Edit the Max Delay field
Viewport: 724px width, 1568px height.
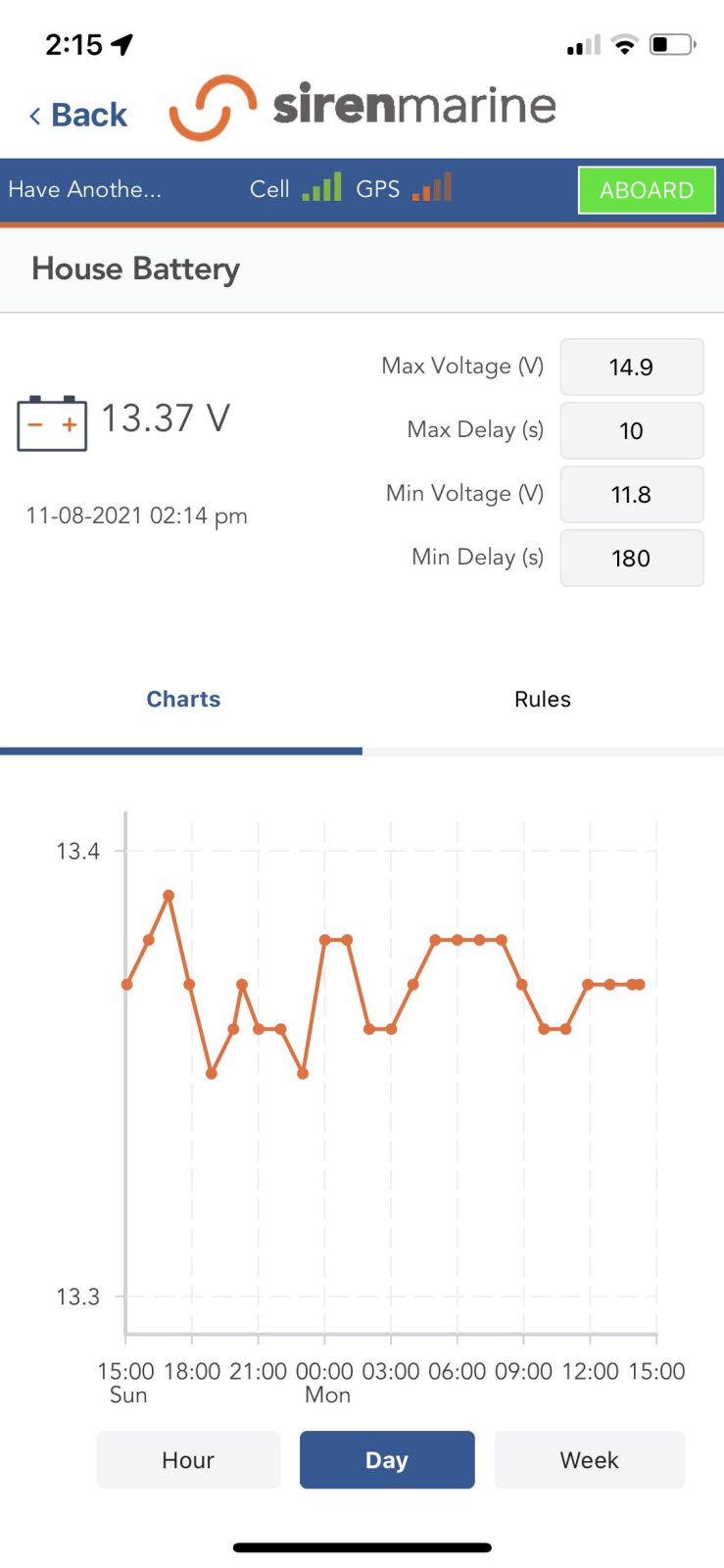pos(632,430)
